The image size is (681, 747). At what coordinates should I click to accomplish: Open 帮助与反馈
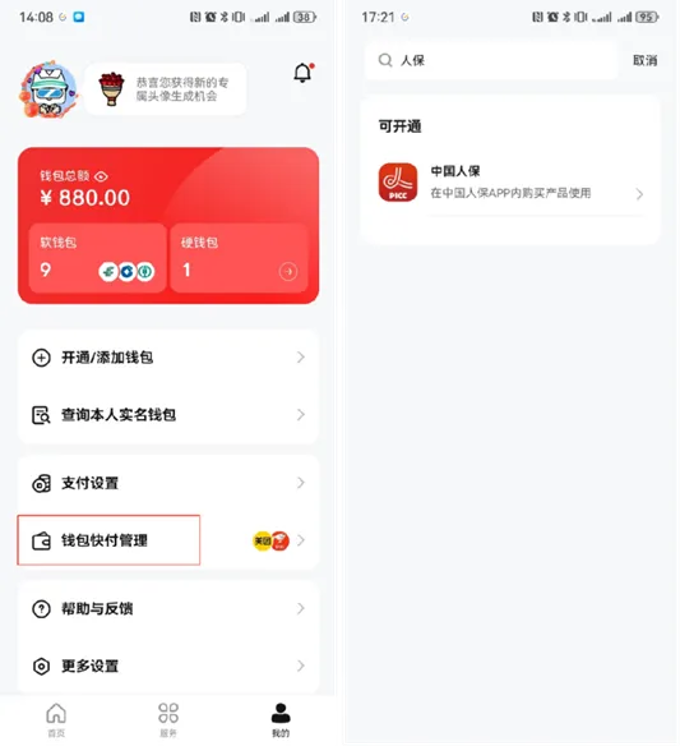tap(168, 609)
